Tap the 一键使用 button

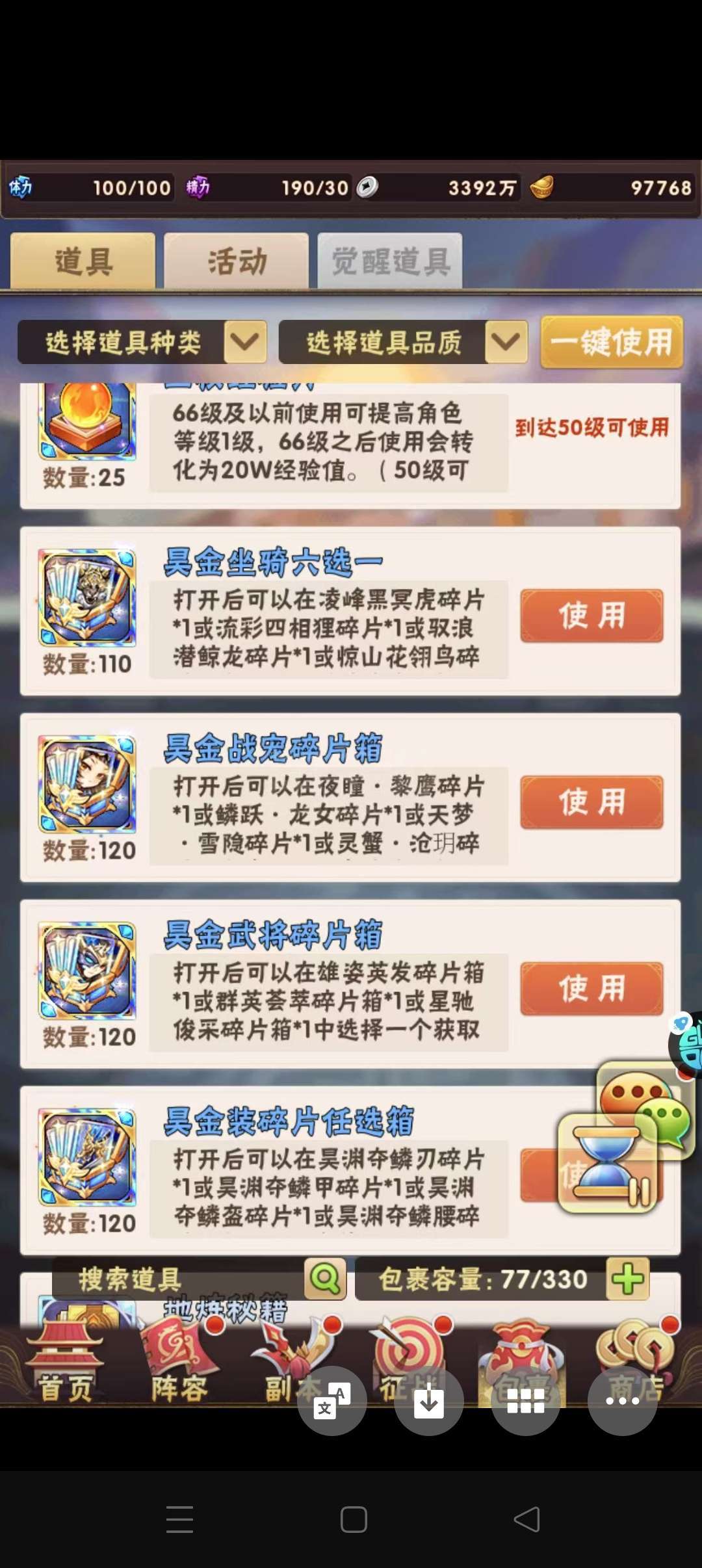pyautogui.click(x=612, y=342)
